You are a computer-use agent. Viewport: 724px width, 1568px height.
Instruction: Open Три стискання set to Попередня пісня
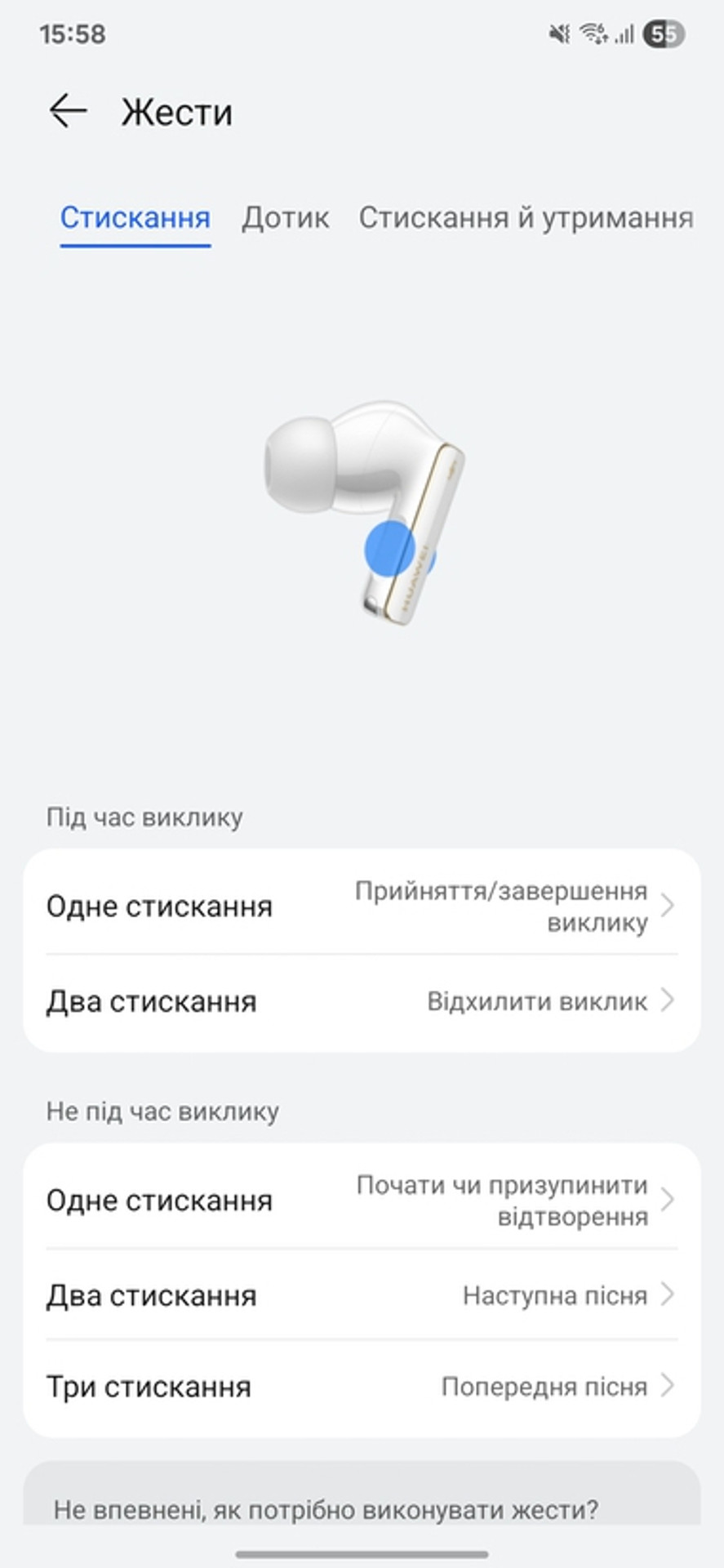tap(362, 1387)
